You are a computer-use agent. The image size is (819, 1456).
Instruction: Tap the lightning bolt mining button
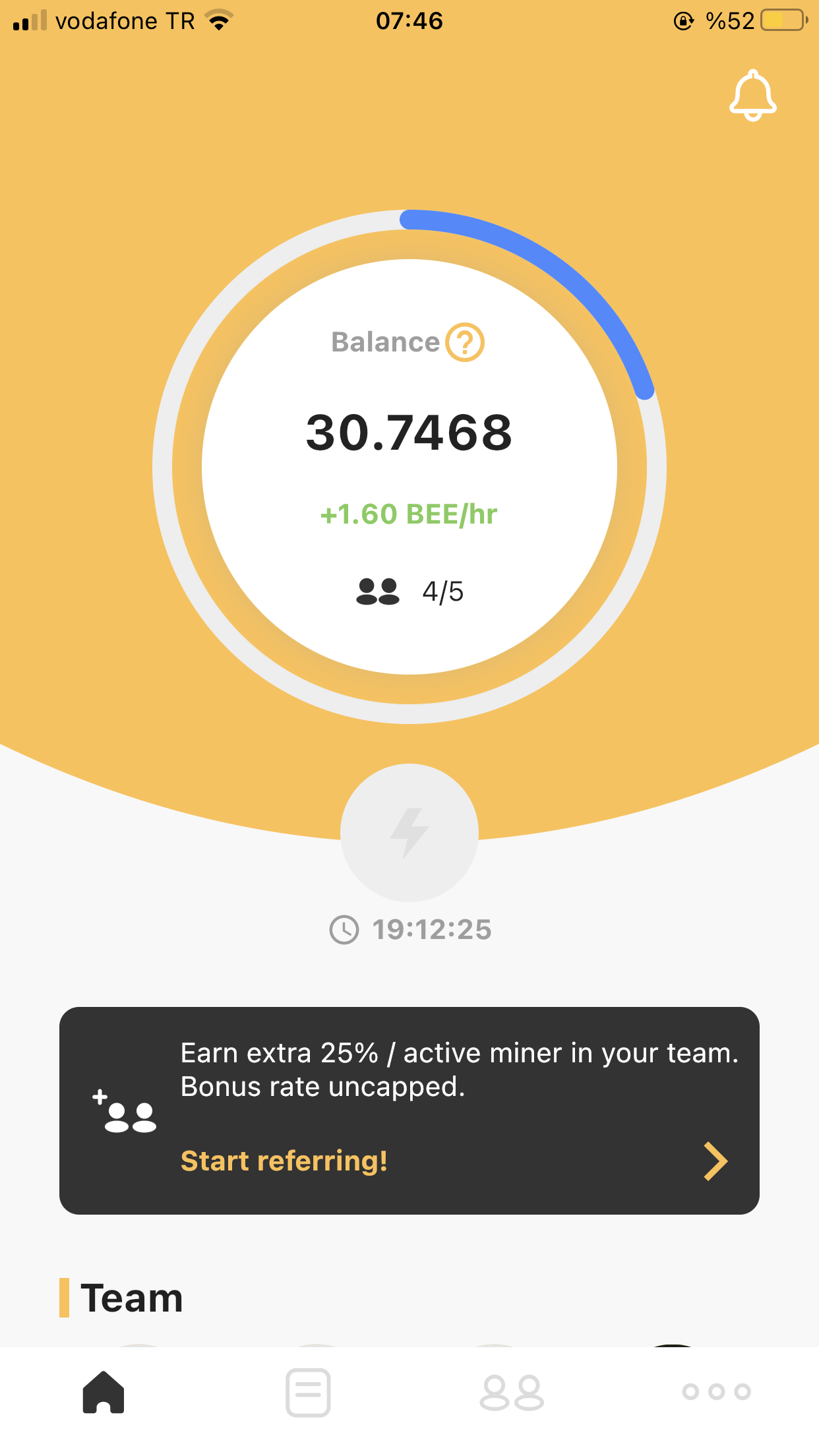coord(409,832)
